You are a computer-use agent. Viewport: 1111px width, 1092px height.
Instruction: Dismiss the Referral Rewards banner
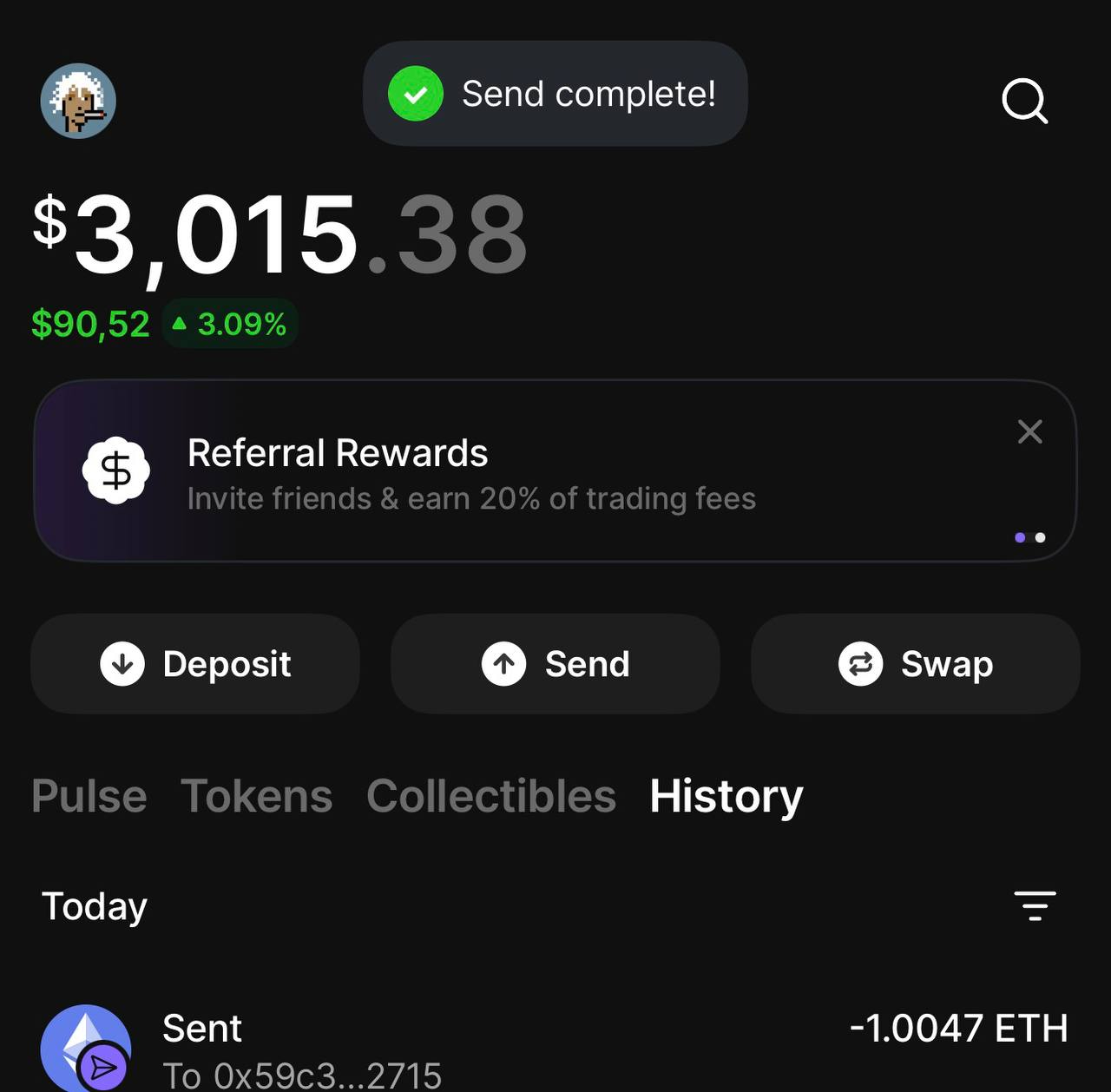pyautogui.click(x=1029, y=431)
